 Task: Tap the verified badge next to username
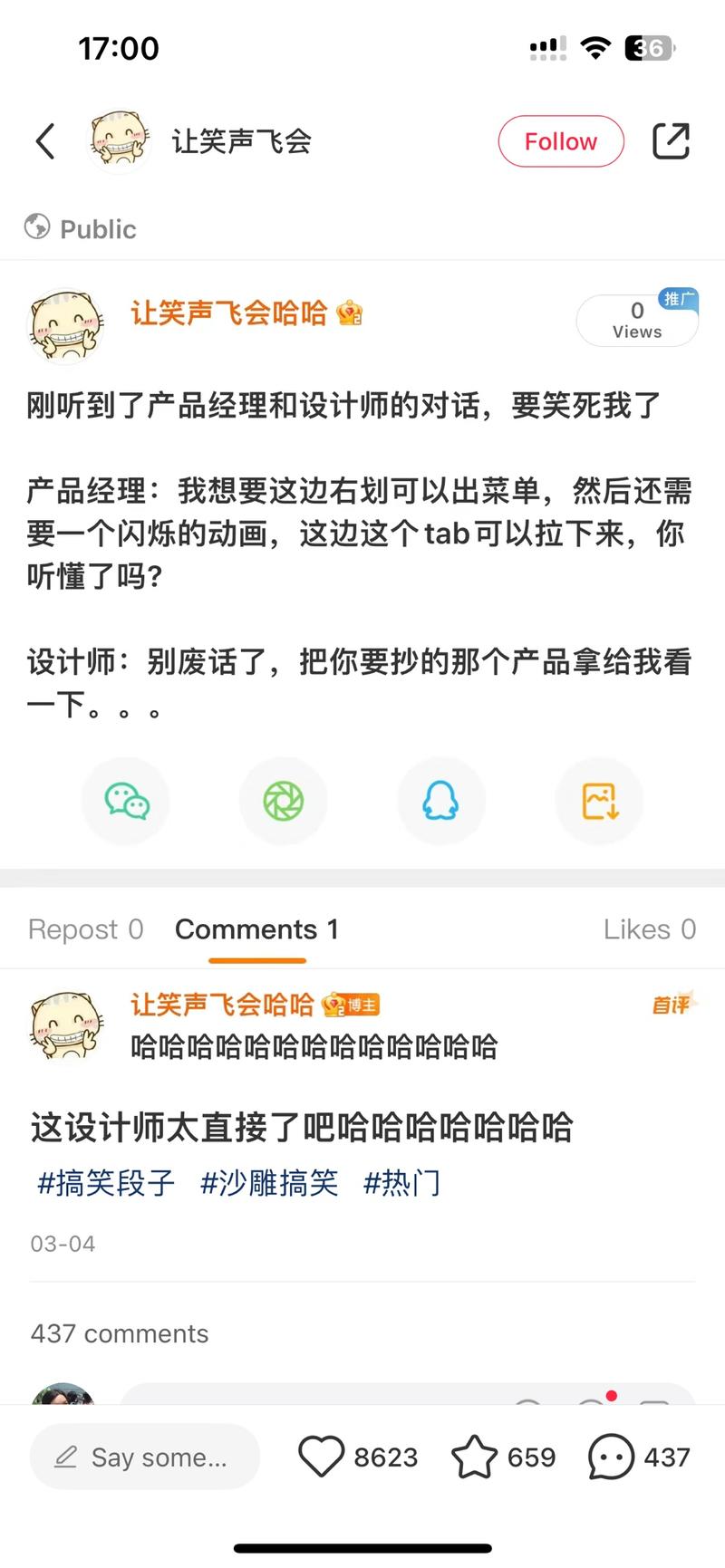coord(349,313)
